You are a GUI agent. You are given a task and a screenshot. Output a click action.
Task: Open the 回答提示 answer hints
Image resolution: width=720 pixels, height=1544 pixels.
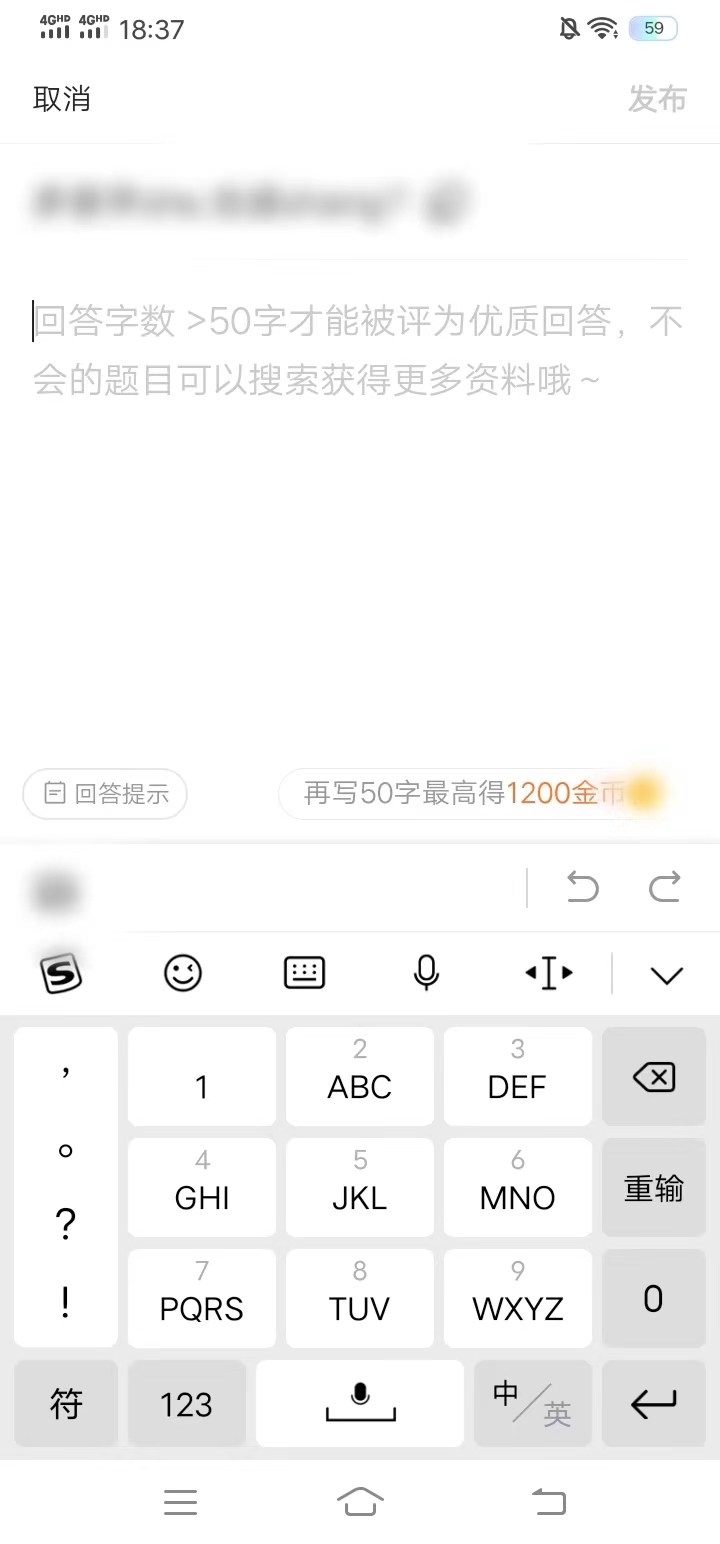pyautogui.click(x=104, y=793)
